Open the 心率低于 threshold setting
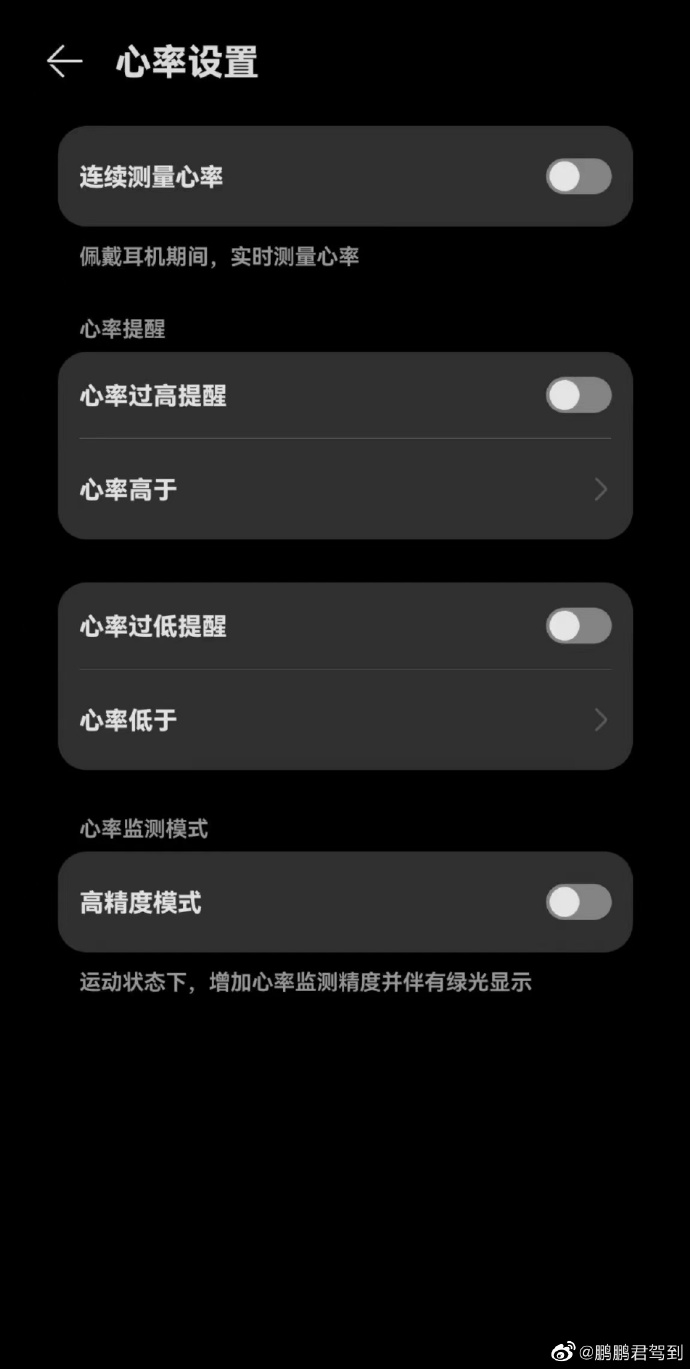The height and width of the screenshot is (1369, 690). (345, 720)
